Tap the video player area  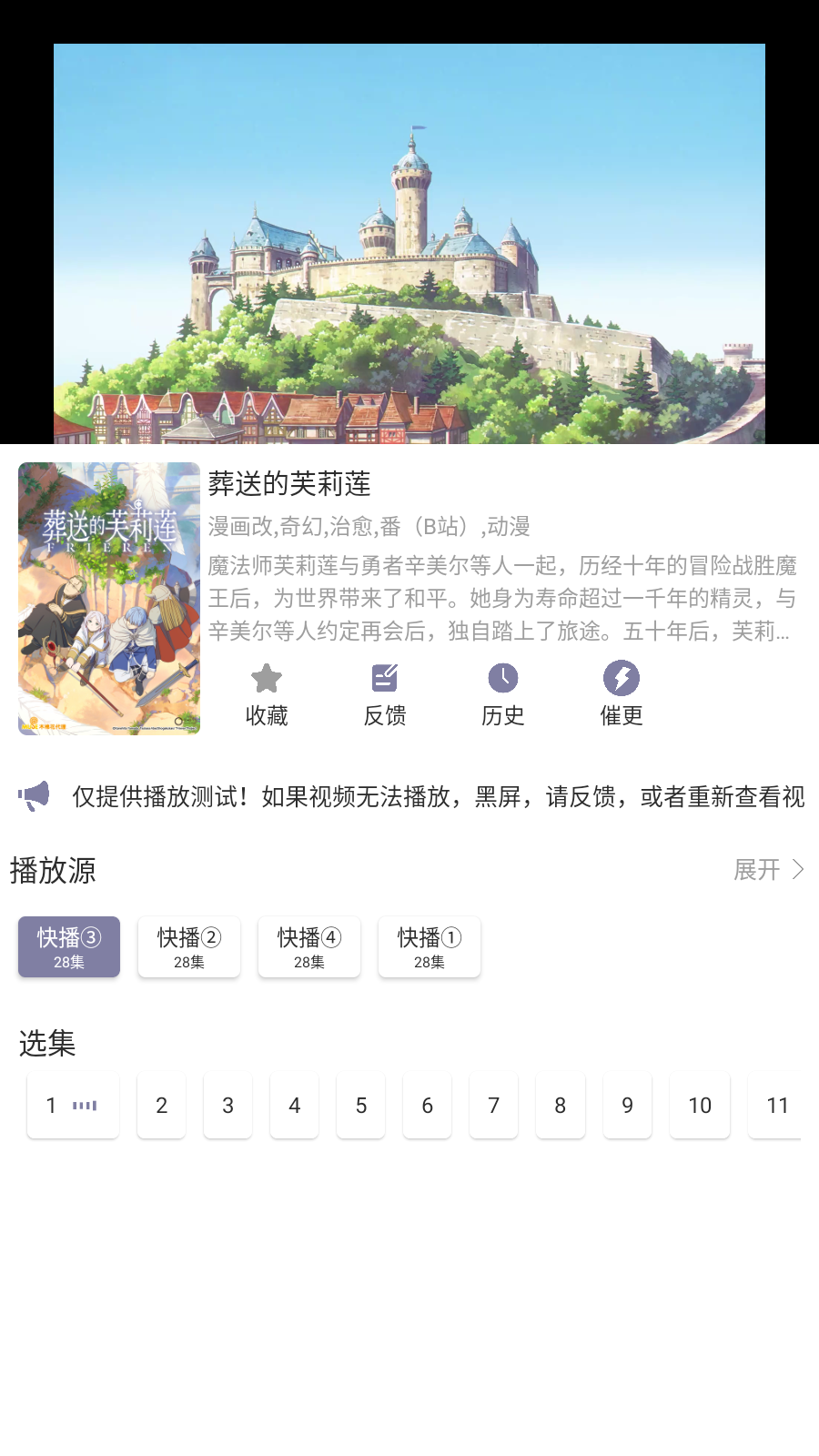pyautogui.click(x=409, y=243)
